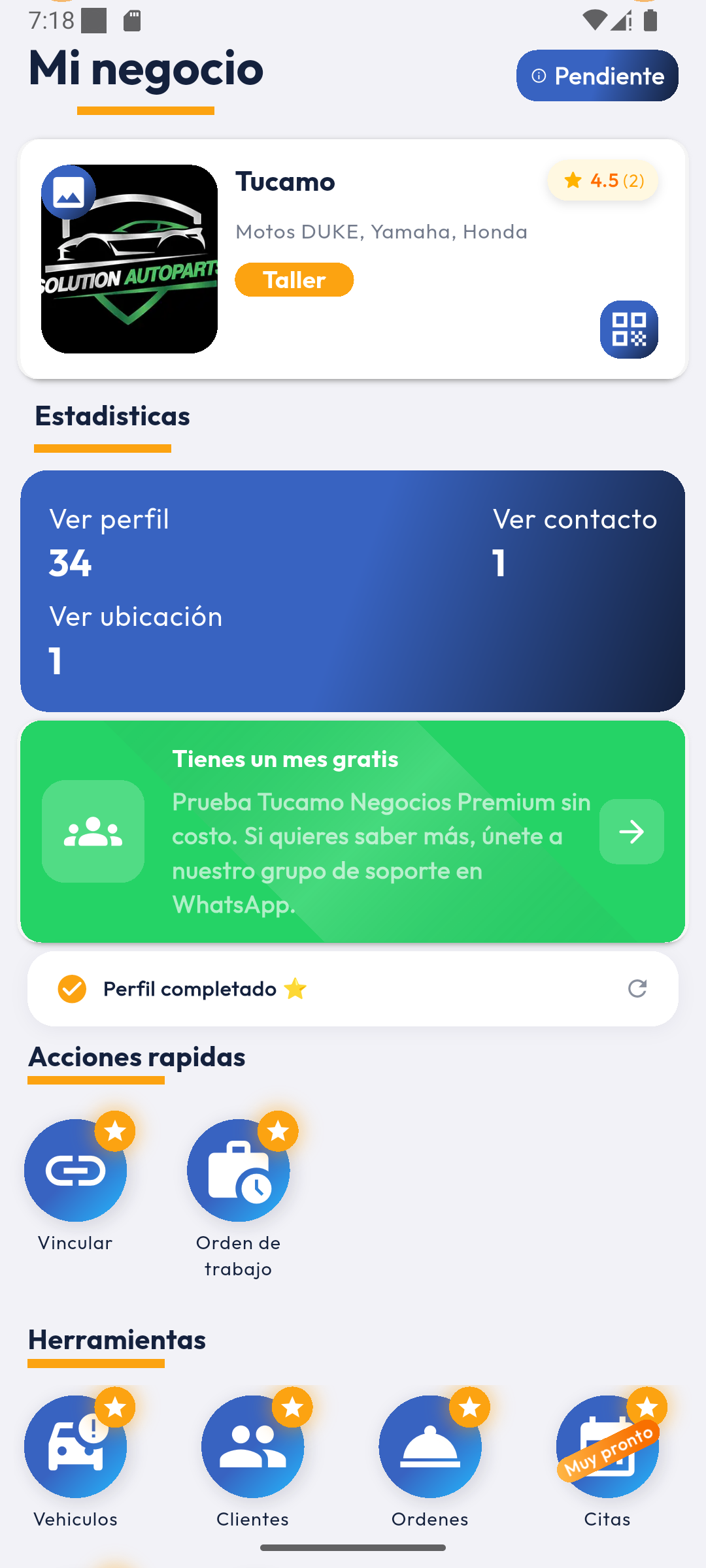Tap the navigation gesture bar at bottom

click(x=353, y=1546)
